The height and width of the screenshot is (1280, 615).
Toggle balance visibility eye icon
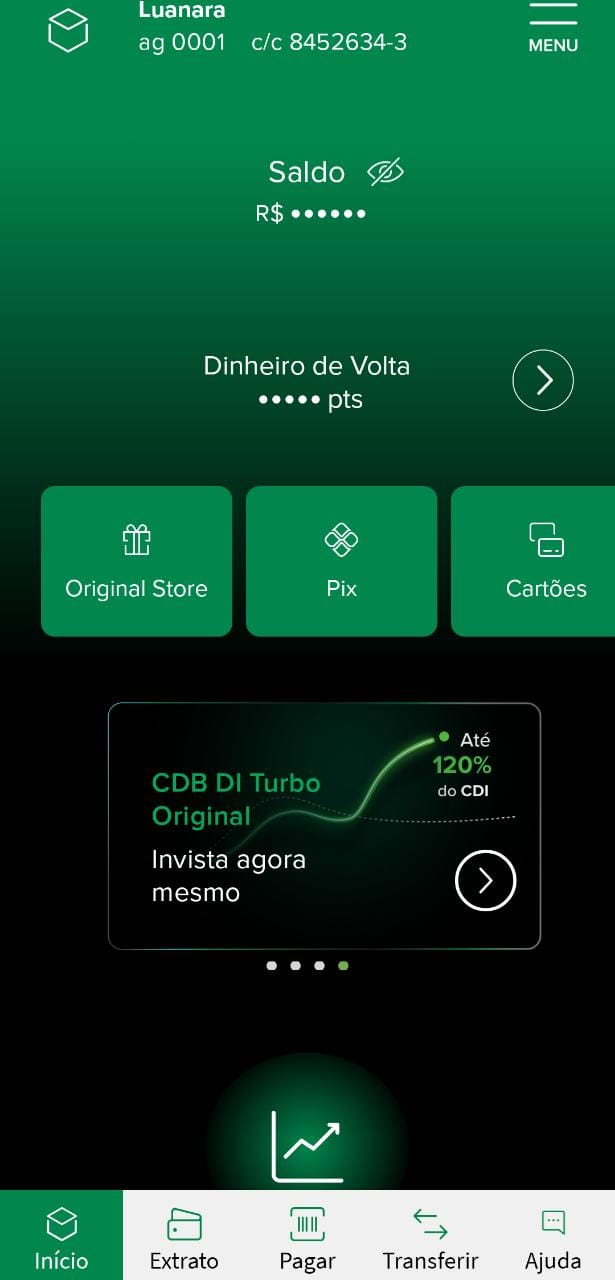point(385,172)
